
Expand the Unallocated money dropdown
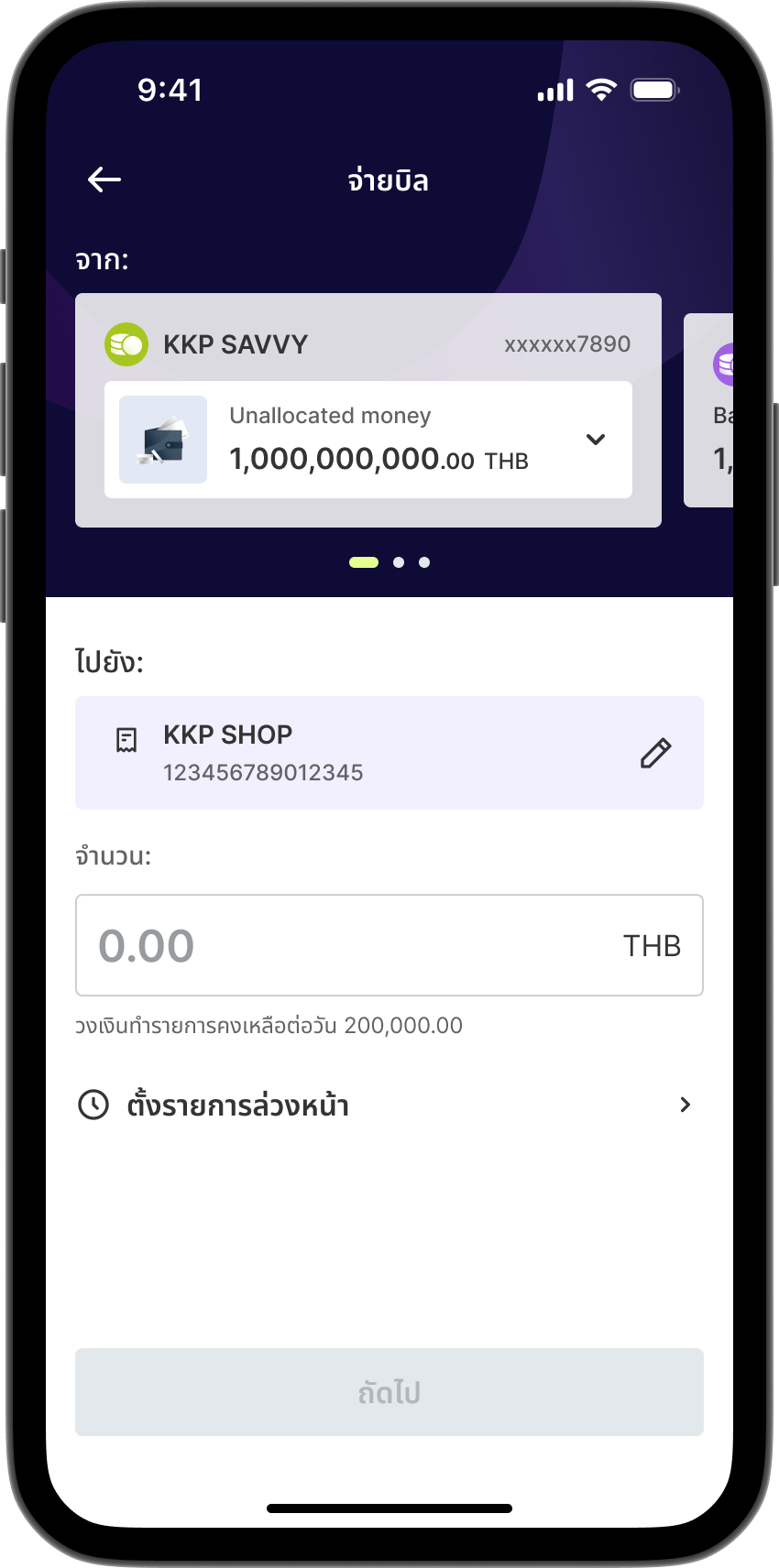[596, 439]
